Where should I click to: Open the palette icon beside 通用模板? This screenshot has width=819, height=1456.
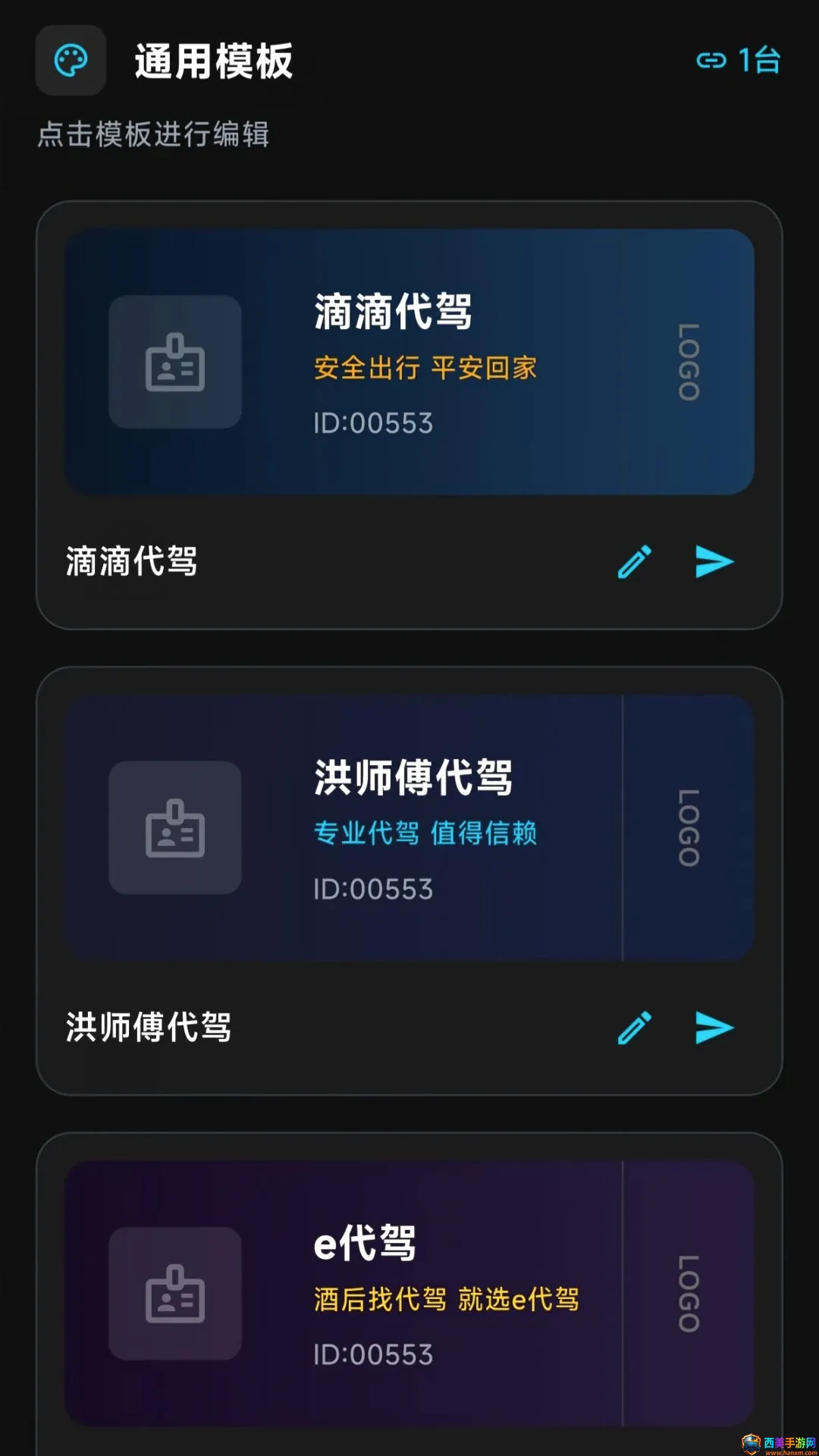[71, 61]
